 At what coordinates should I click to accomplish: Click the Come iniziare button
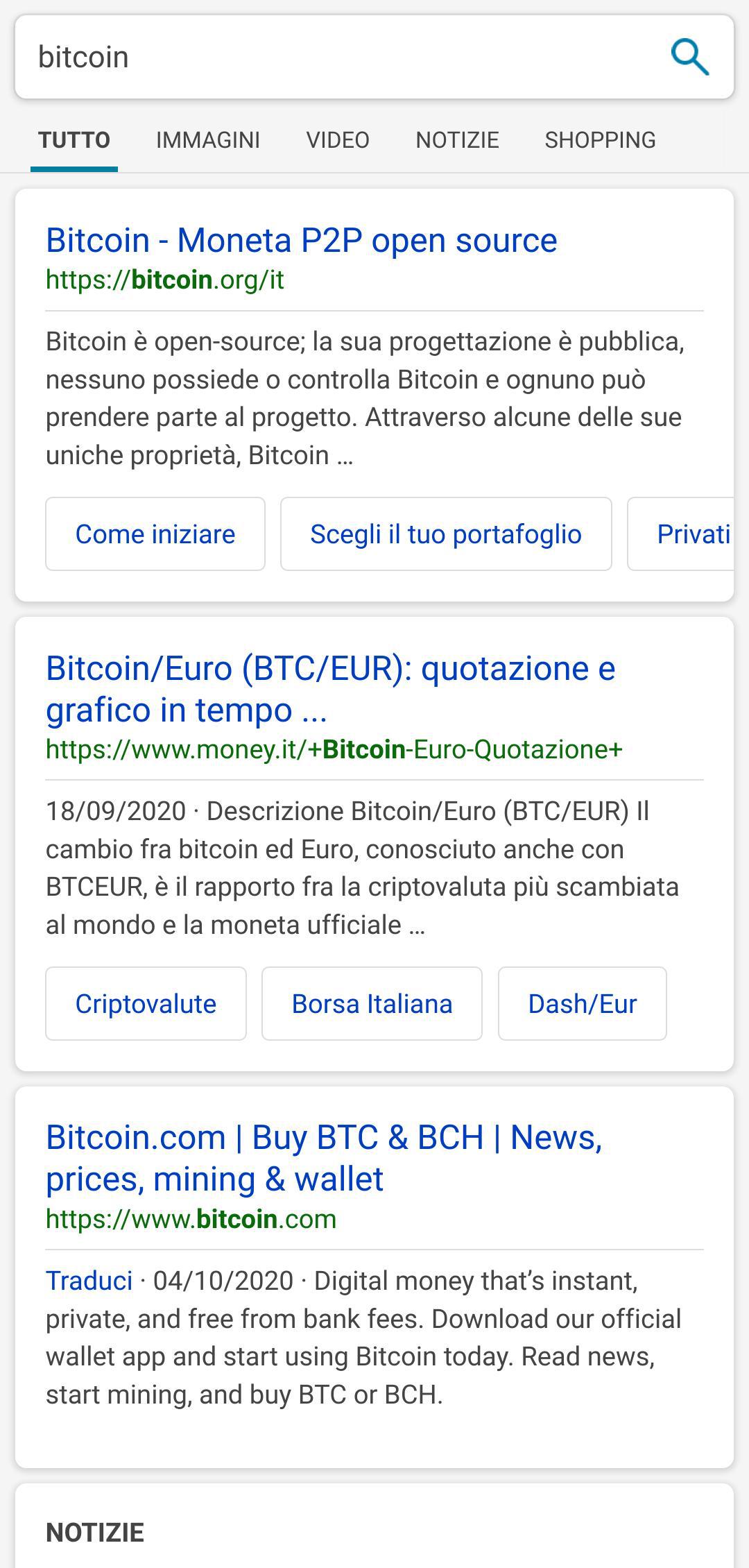[x=155, y=534]
